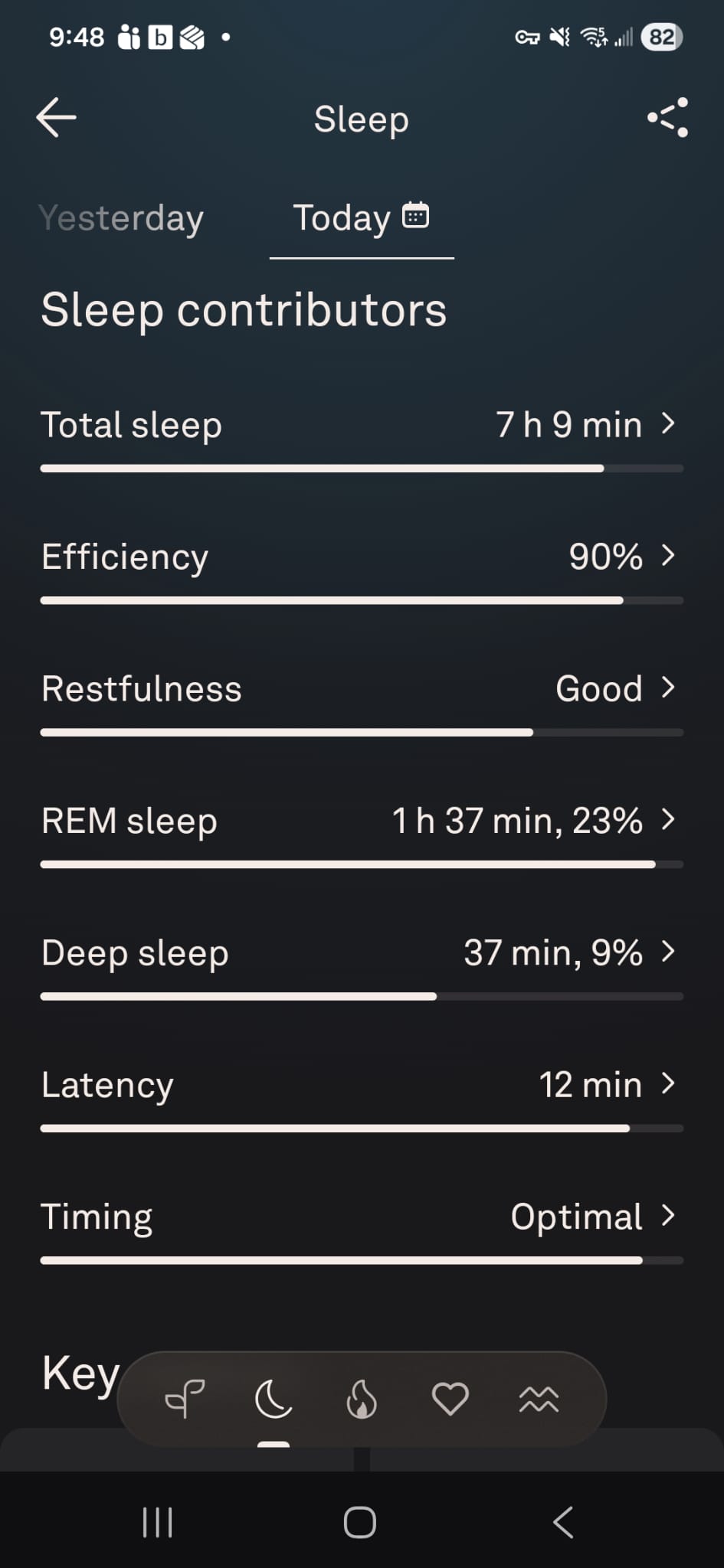The image size is (724, 1568).
Task: Open recent apps from navigation bar
Action: click(x=158, y=1522)
